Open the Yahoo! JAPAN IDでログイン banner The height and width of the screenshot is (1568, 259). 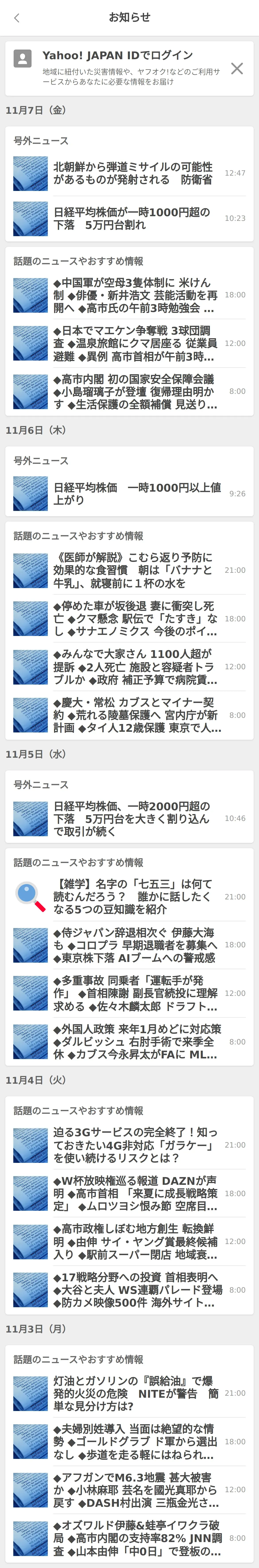[122, 68]
